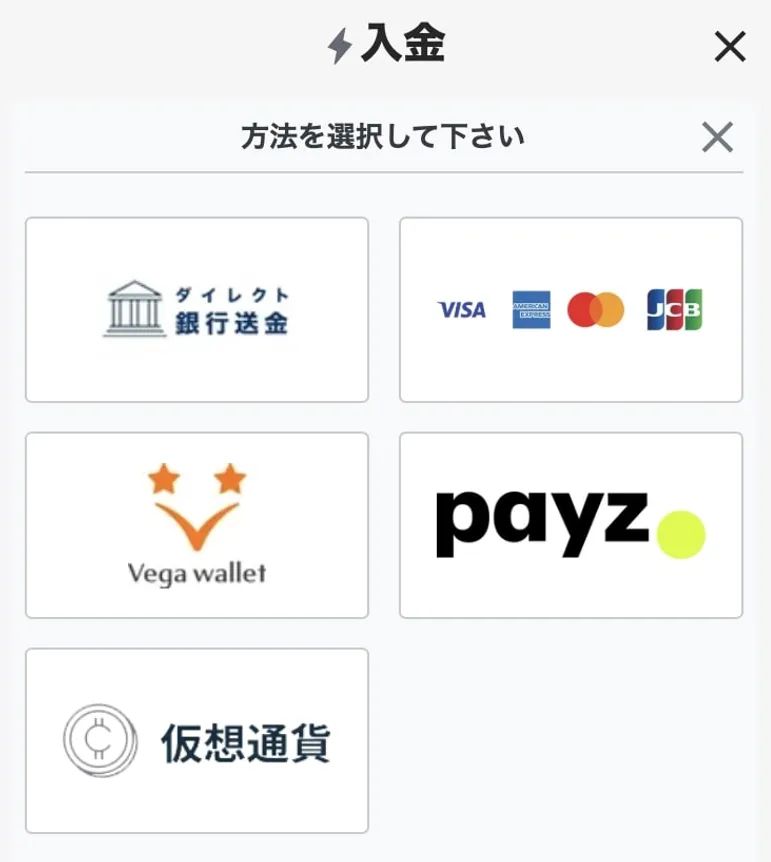Click the American Express logo

click(532, 309)
